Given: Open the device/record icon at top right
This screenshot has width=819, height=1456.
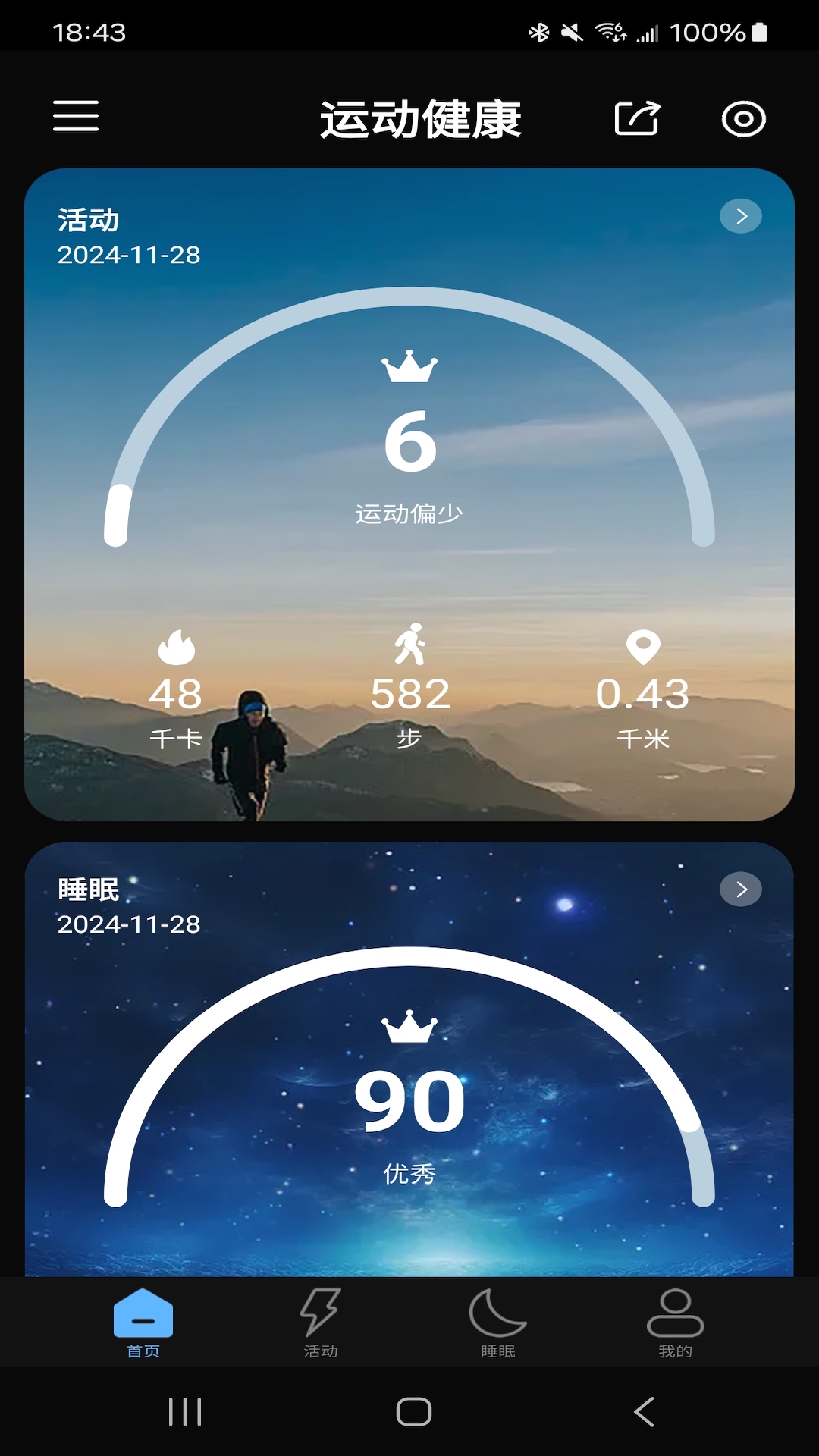Looking at the screenshot, I should 743,118.
